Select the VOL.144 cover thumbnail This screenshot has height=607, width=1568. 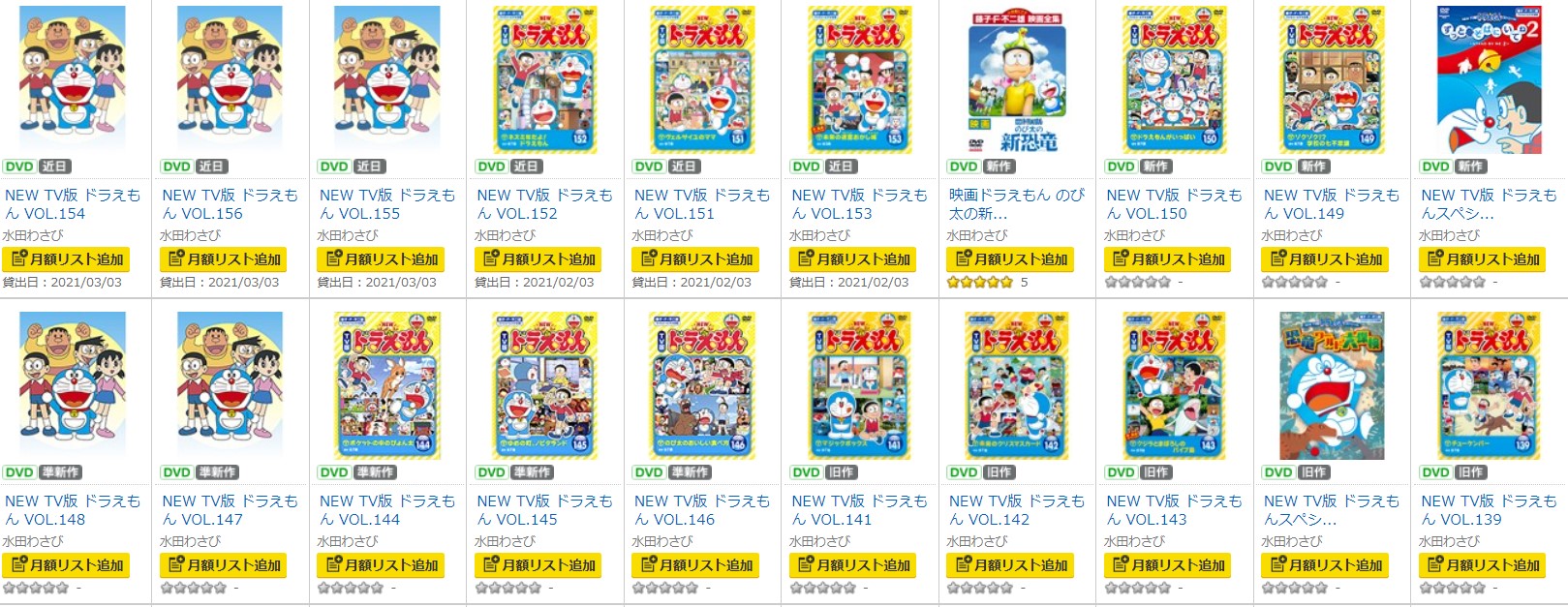pyautogui.click(x=386, y=384)
